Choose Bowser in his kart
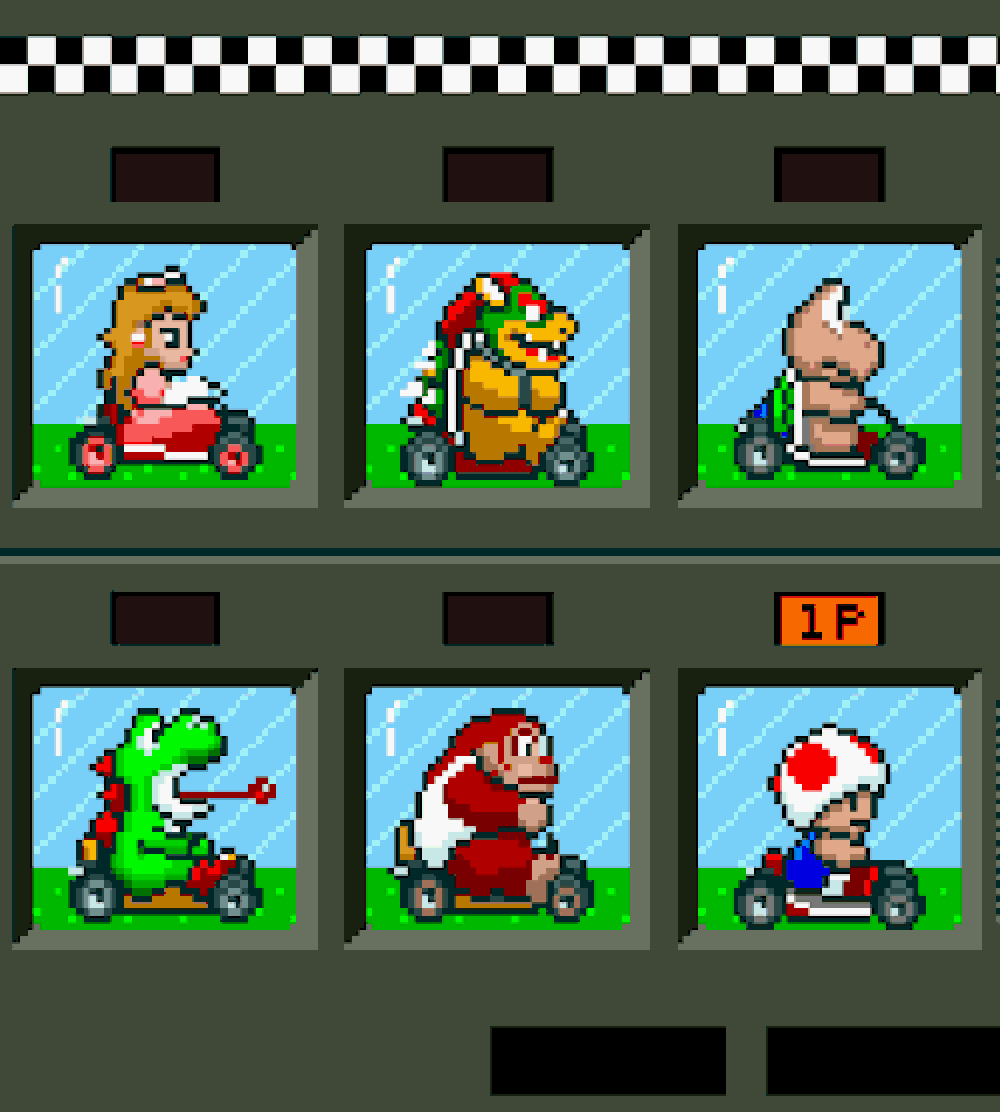This screenshot has width=1000, height=1112. point(497,367)
